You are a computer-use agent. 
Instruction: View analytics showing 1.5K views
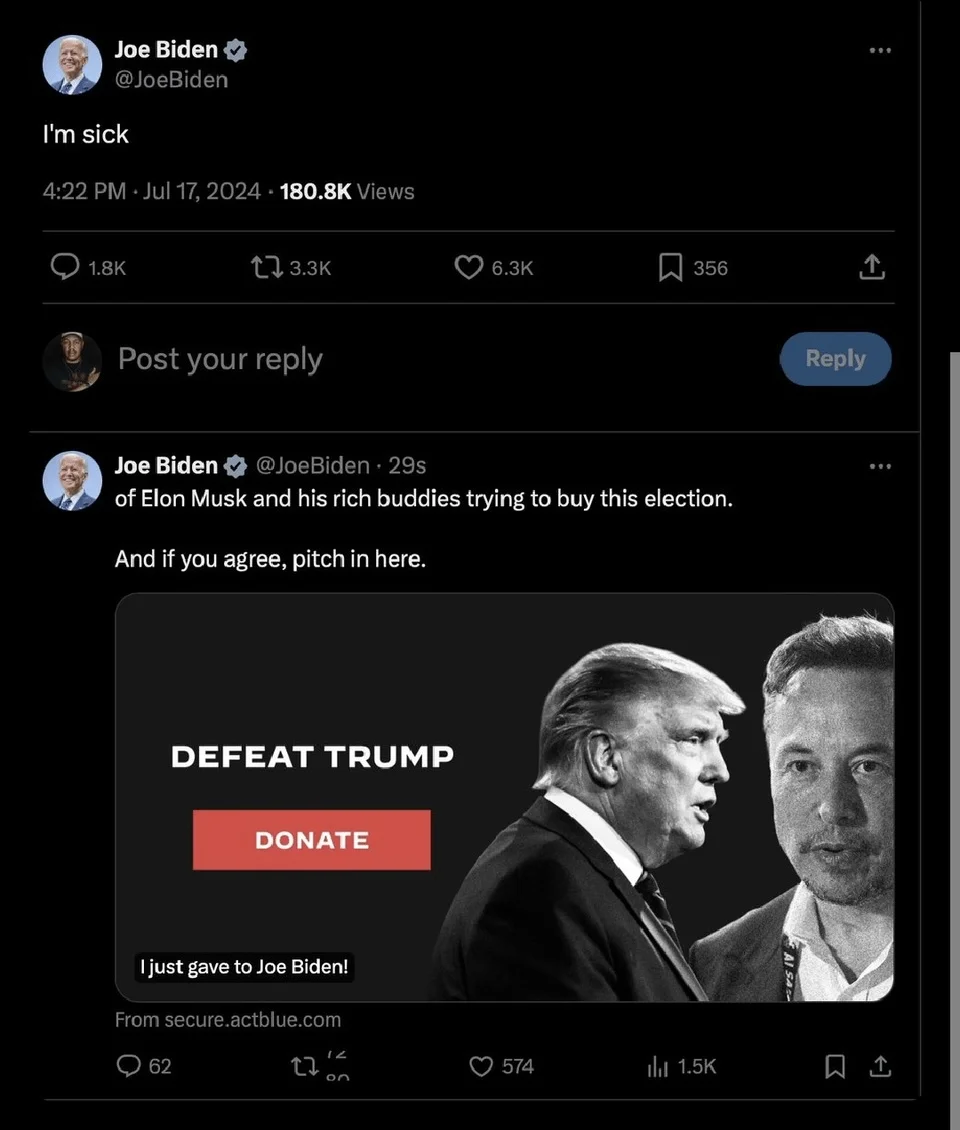tap(657, 1066)
